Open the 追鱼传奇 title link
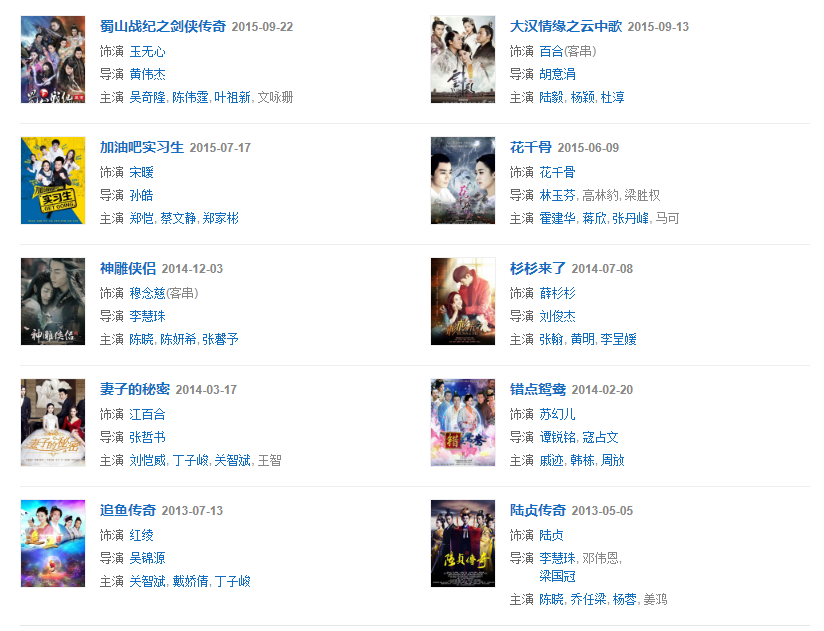This screenshot has width=824, height=631. click(128, 511)
